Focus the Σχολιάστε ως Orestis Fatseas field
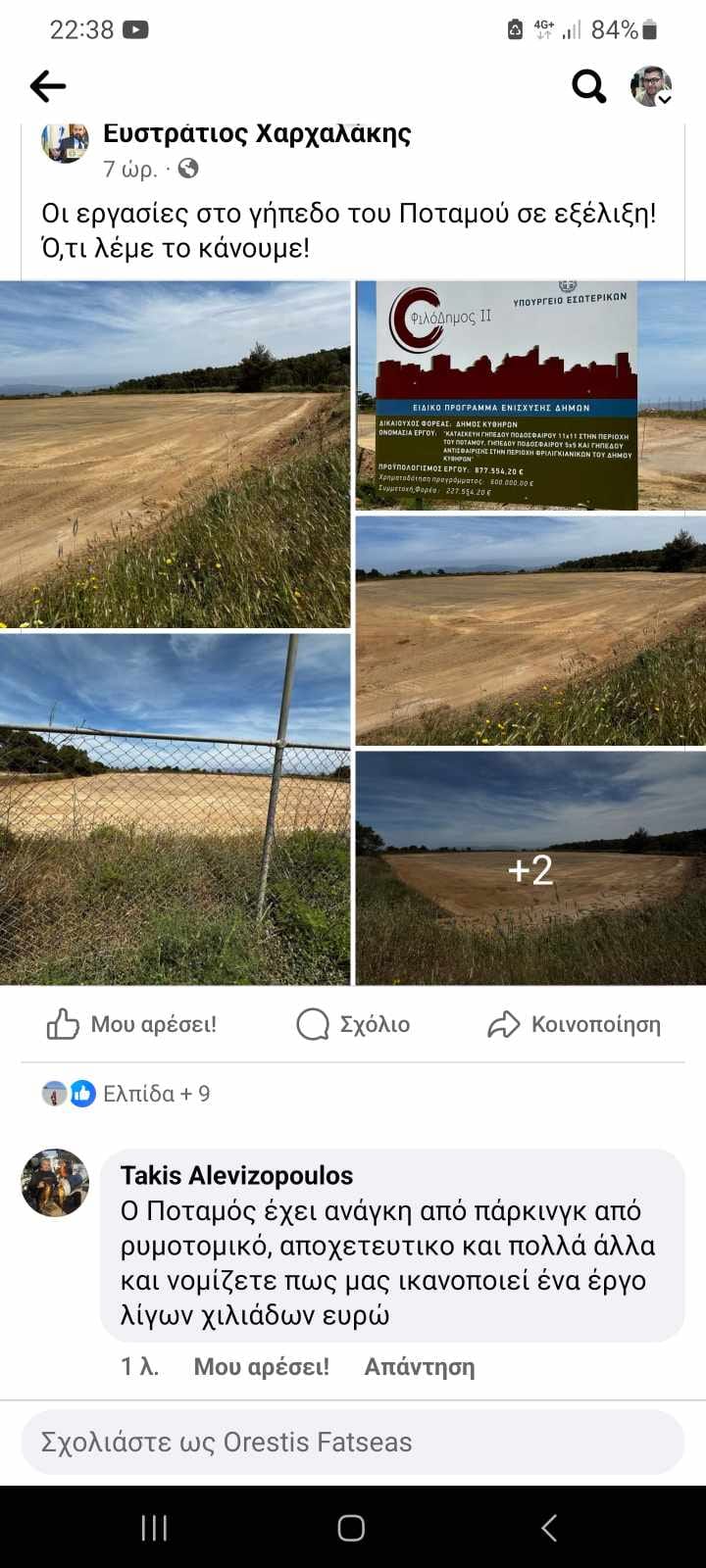Image resolution: width=706 pixels, height=1568 pixels. coord(353,1443)
